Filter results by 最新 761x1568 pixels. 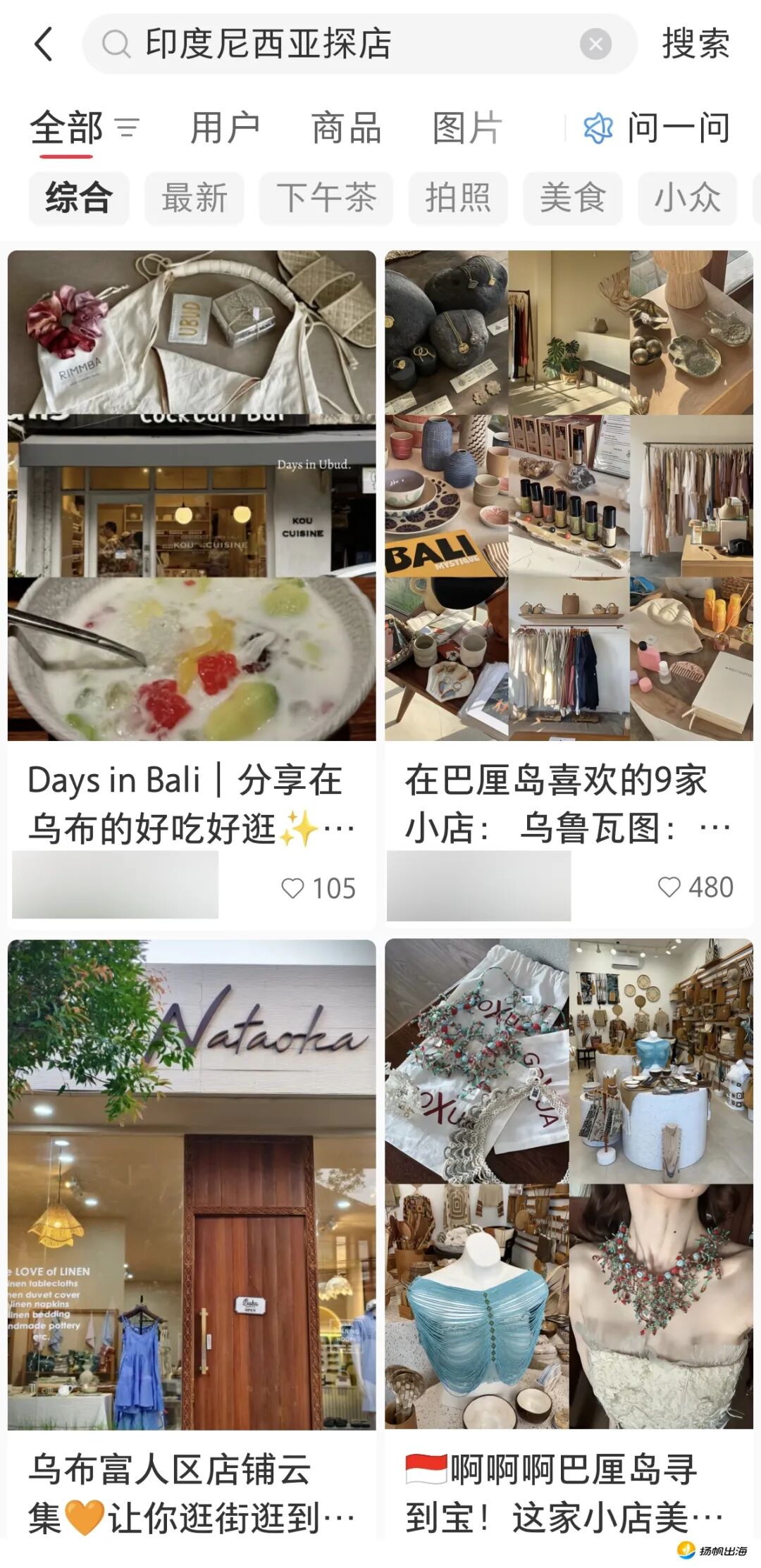coord(194,198)
